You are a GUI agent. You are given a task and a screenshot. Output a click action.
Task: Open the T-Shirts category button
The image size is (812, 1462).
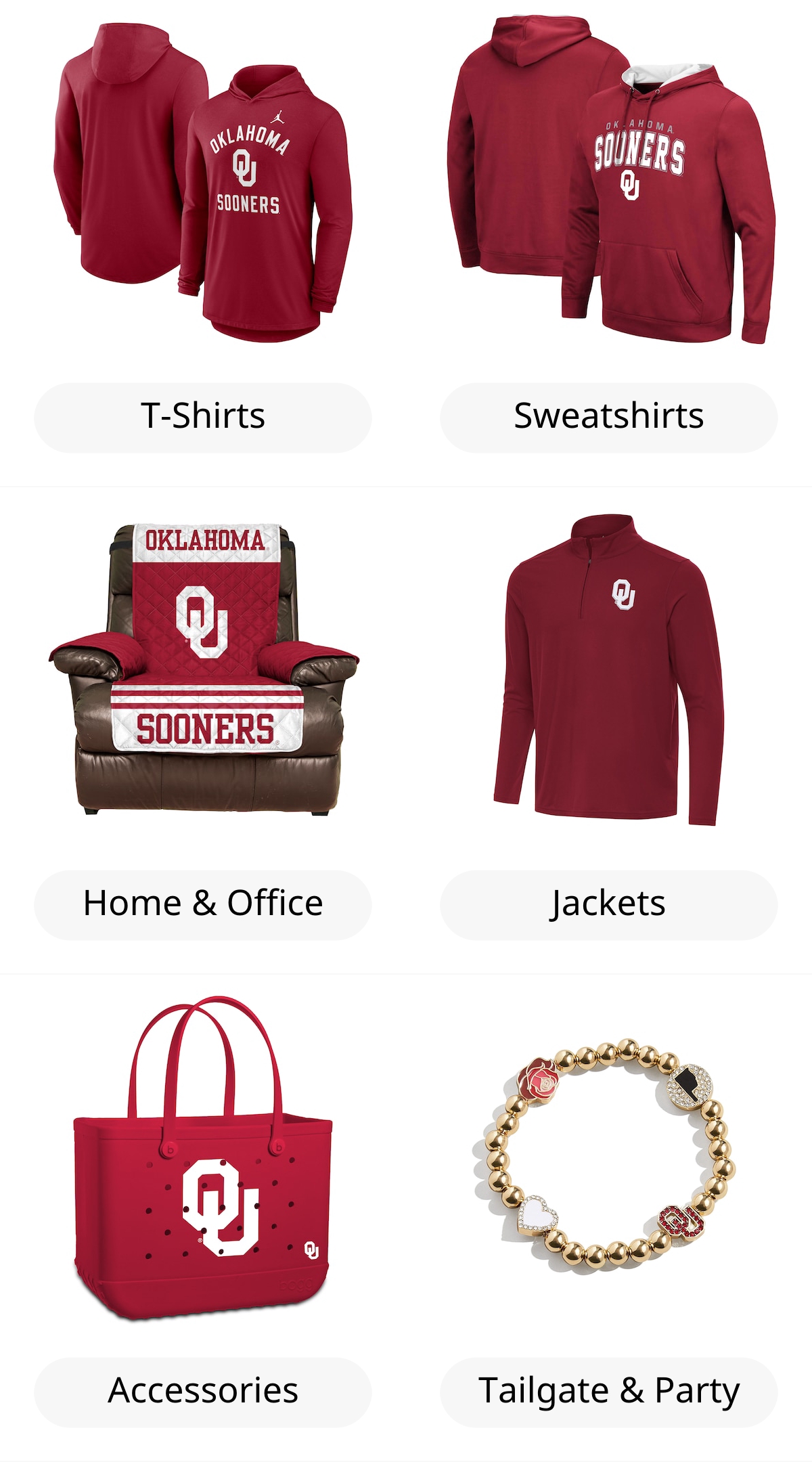click(x=203, y=417)
